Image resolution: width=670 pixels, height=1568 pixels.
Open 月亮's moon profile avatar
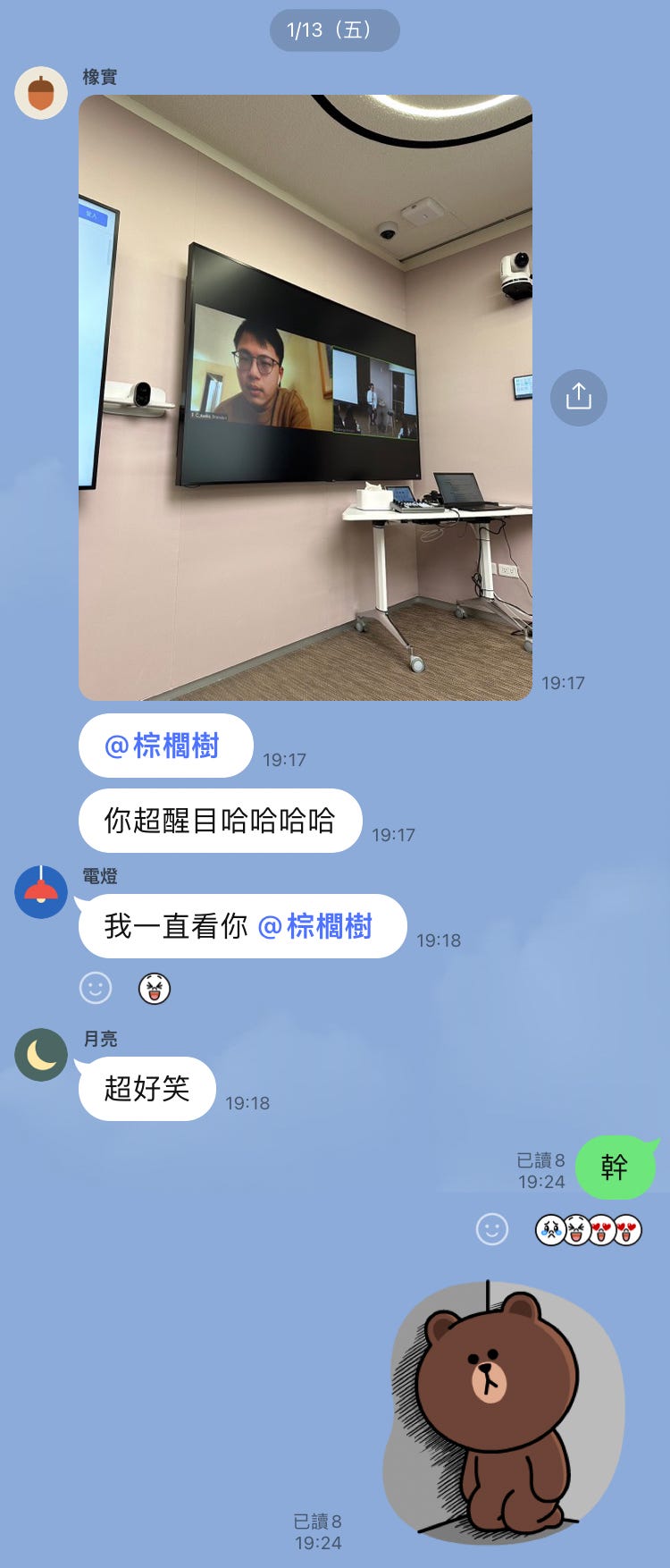41,1055
